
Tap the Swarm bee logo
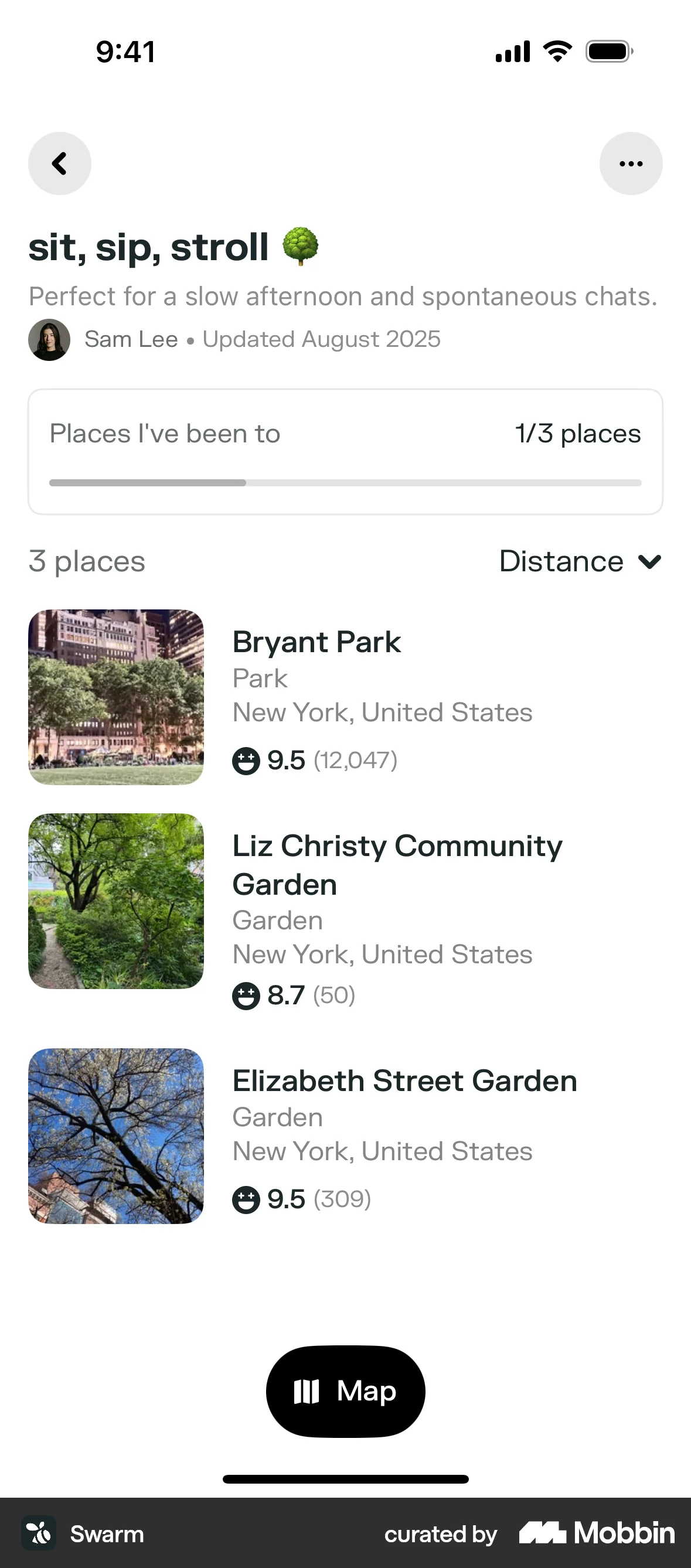pyautogui.click(x=39, y=1534)
